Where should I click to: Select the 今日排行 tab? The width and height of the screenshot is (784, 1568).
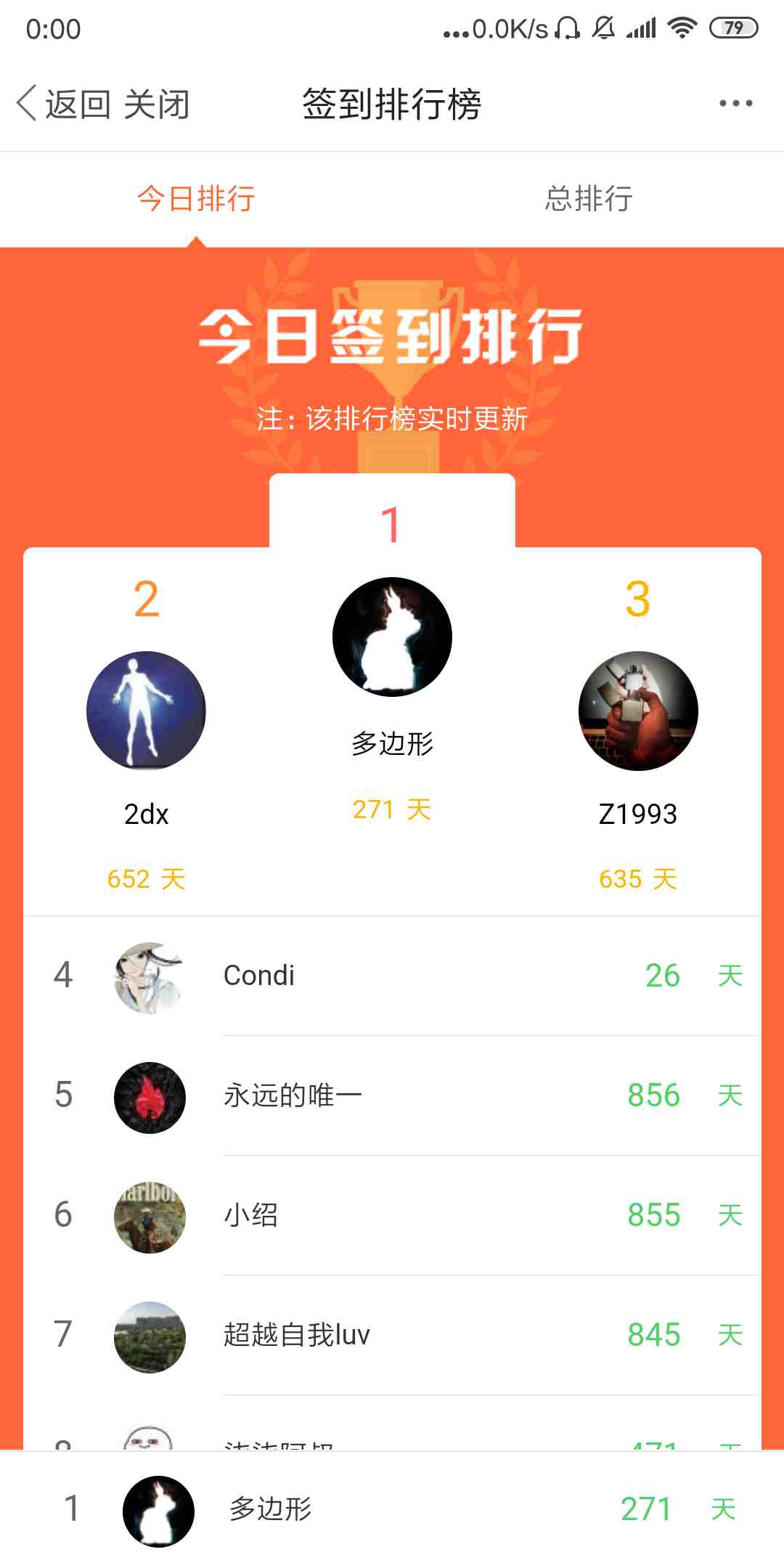(x=196, y=198)
